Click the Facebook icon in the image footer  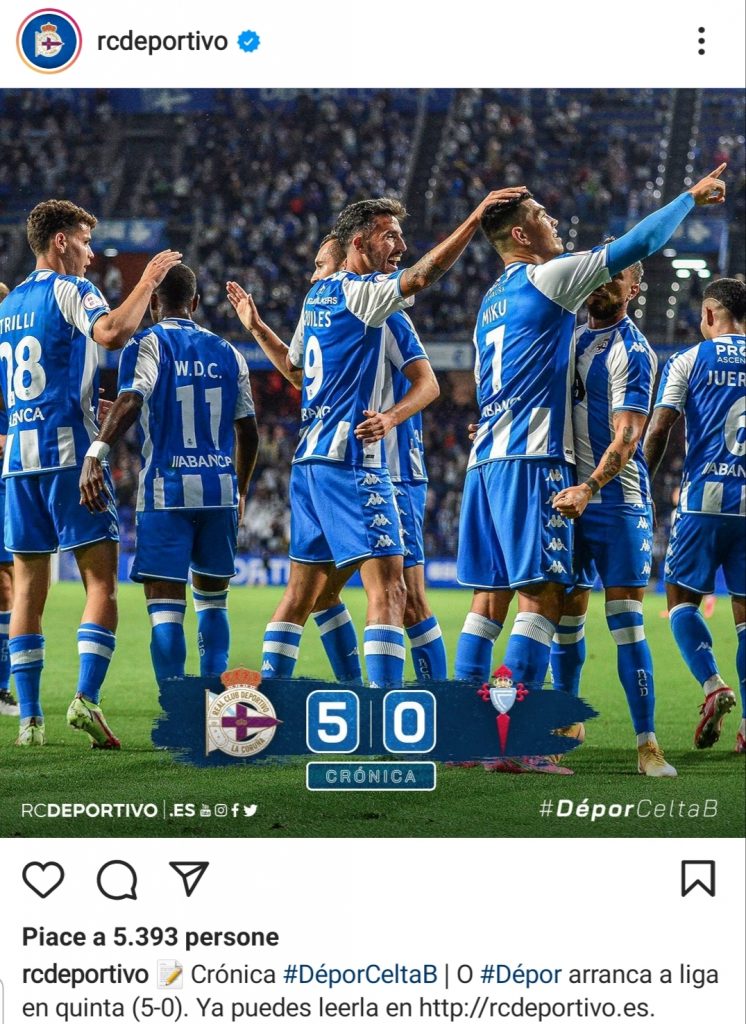[x=235, y=810]
